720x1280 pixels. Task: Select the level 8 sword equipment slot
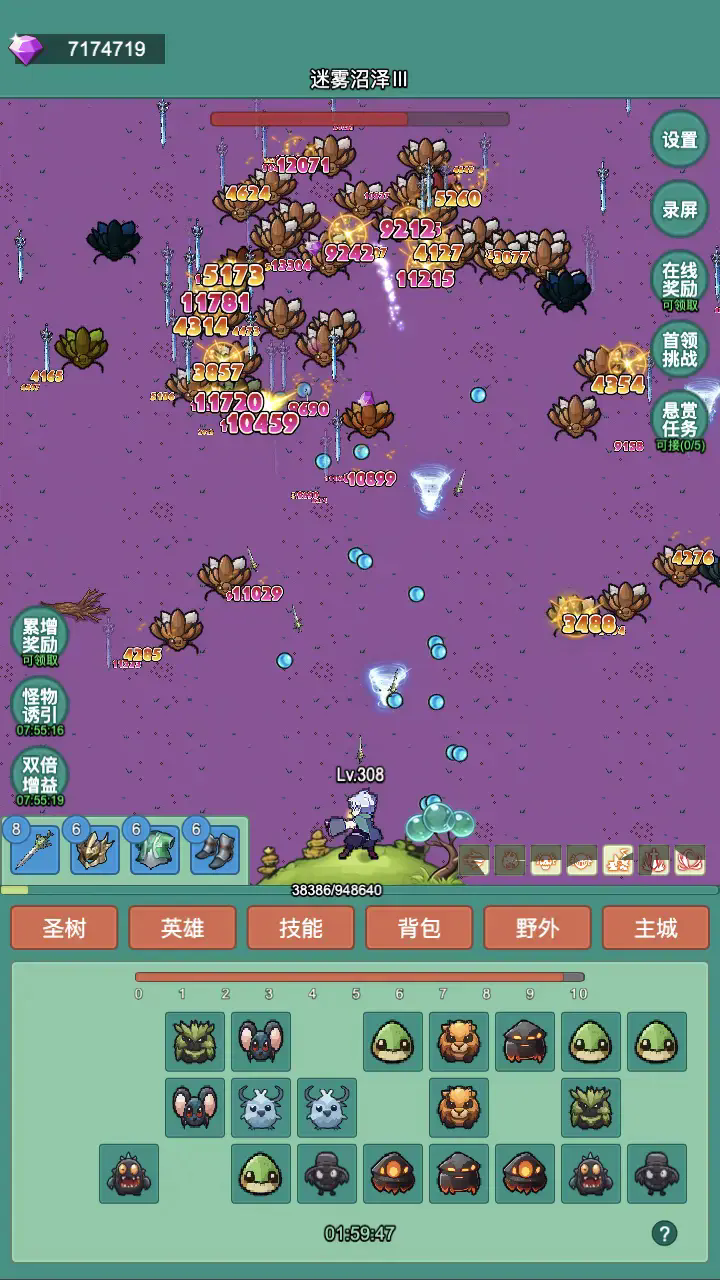pos(36,850)
